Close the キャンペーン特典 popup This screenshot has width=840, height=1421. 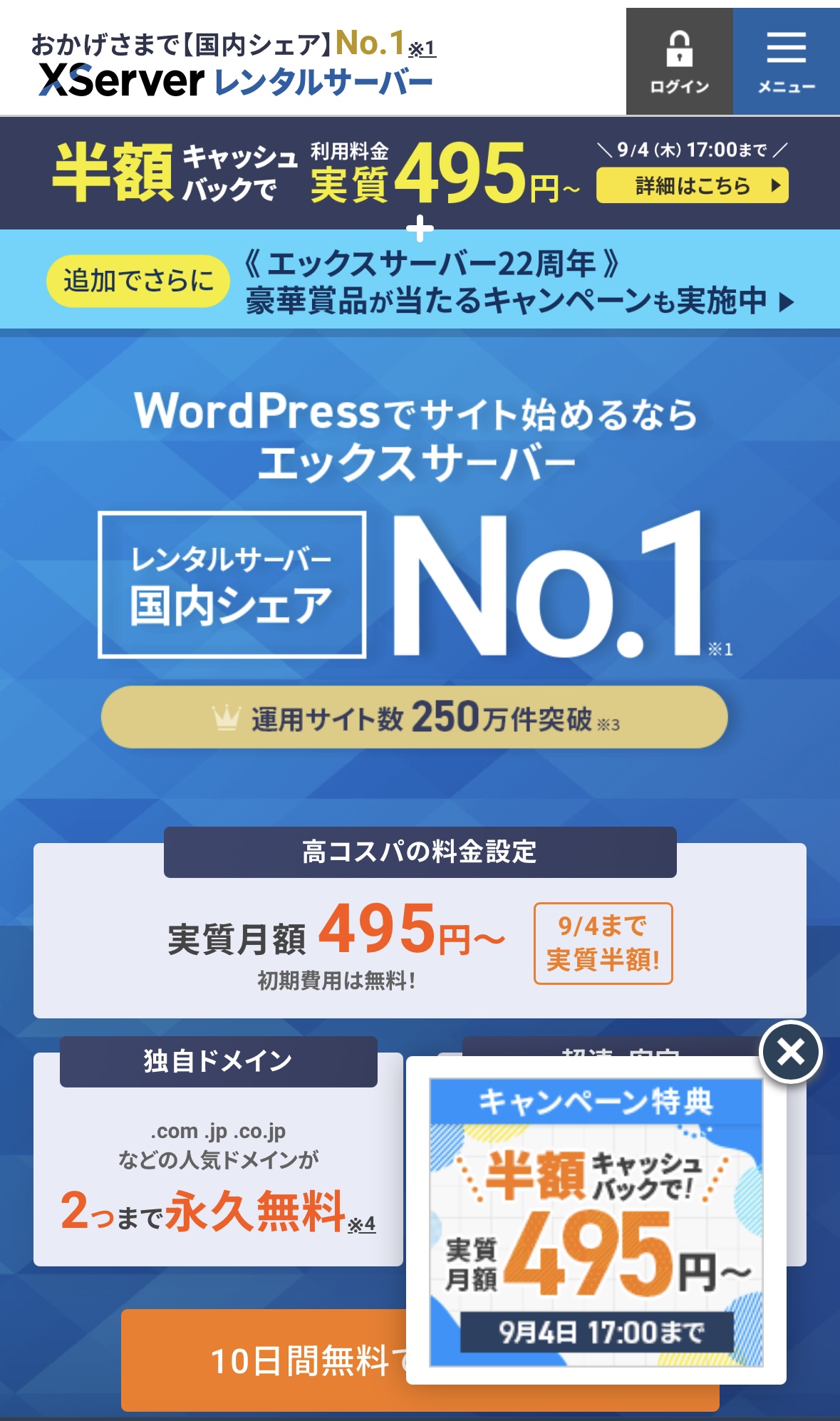(x=790, y=1052)
